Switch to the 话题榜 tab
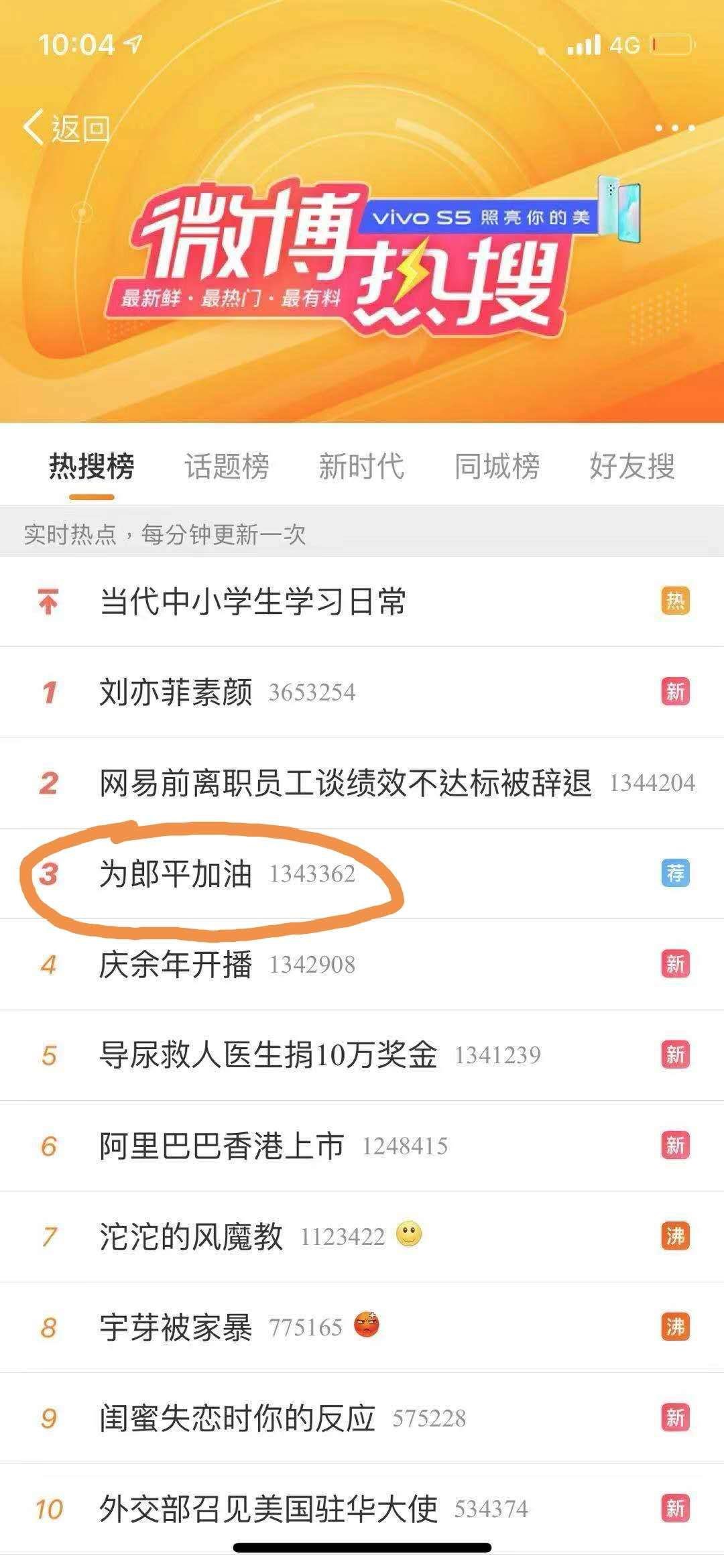Image resolution: width=724 pixels, height=1568 pixels. (227, 467)
